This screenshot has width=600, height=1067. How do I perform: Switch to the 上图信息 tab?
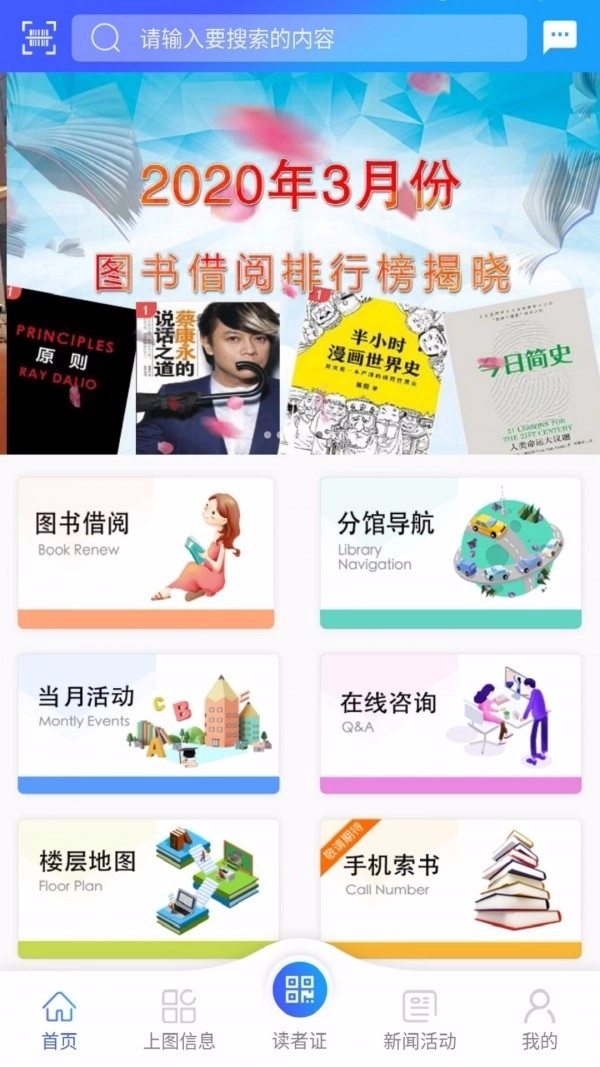click(x=179, y=1019)
